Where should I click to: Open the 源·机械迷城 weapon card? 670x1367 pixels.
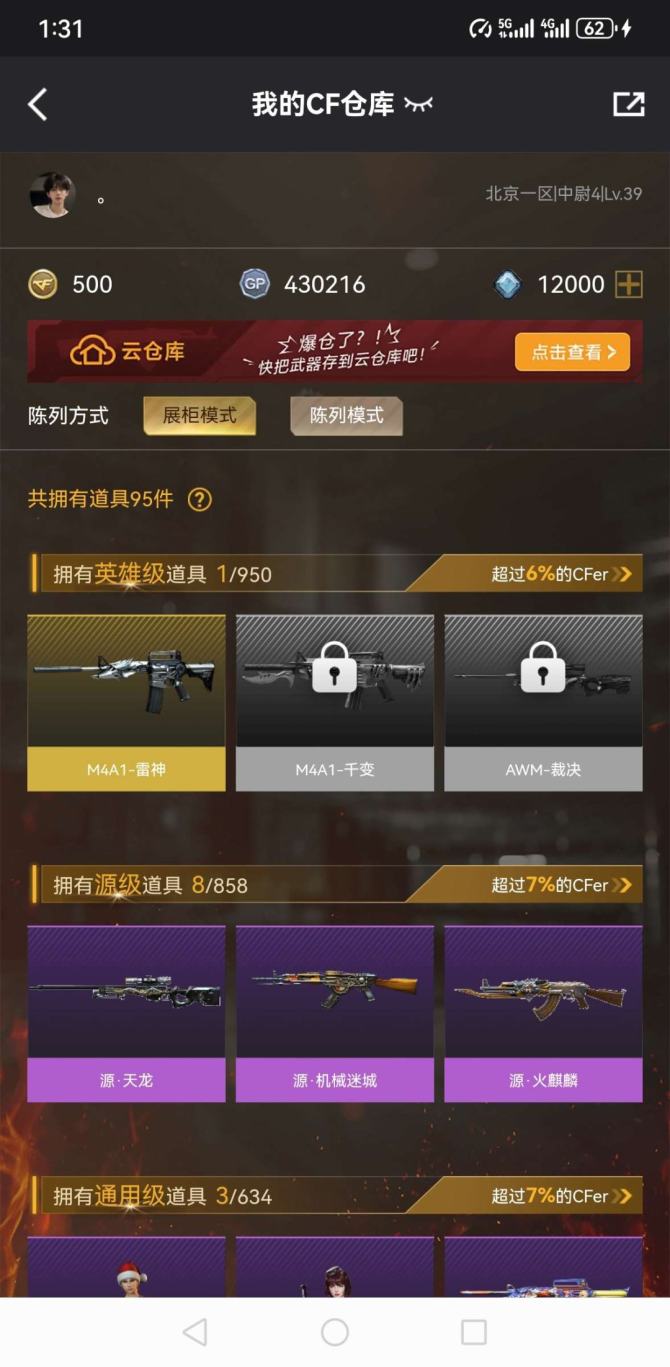[335, 1013]
